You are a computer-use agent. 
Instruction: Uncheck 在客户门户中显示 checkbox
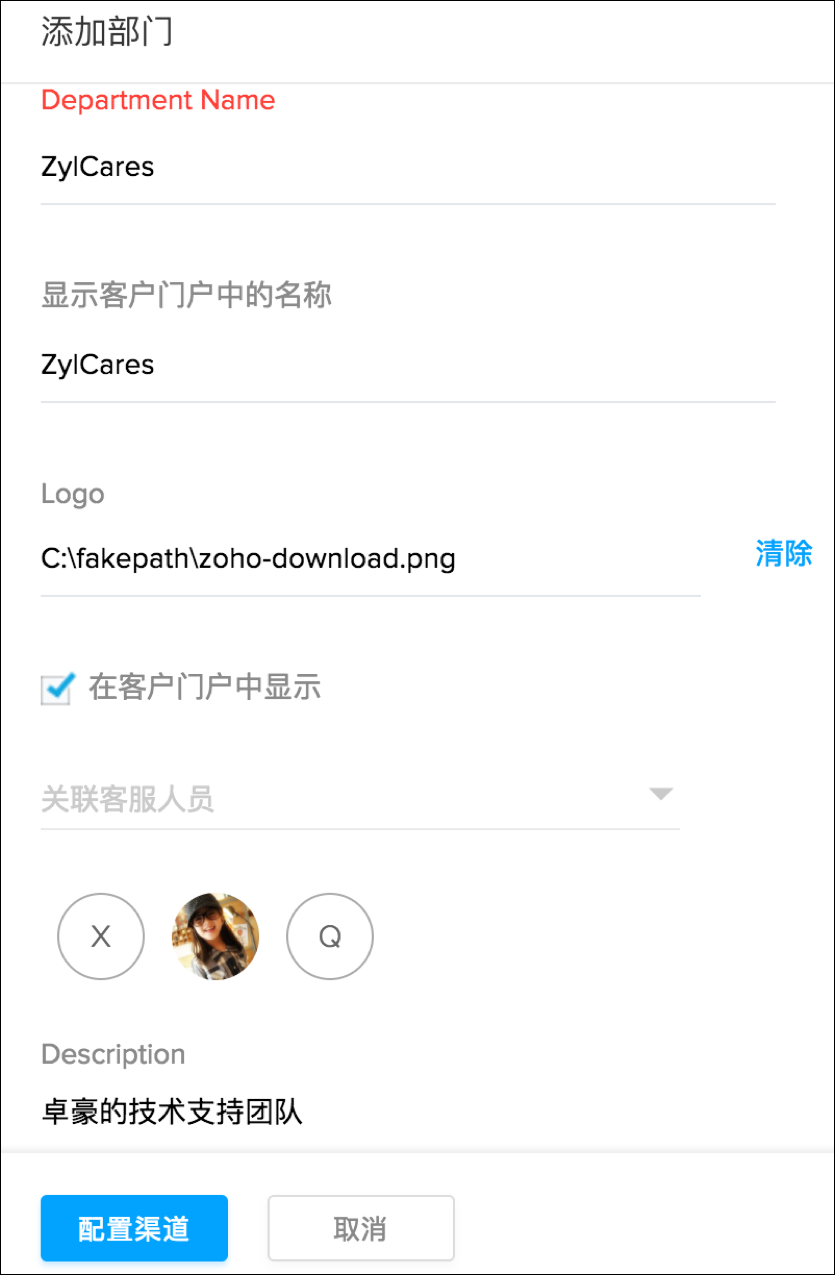[x=57, y=689]
